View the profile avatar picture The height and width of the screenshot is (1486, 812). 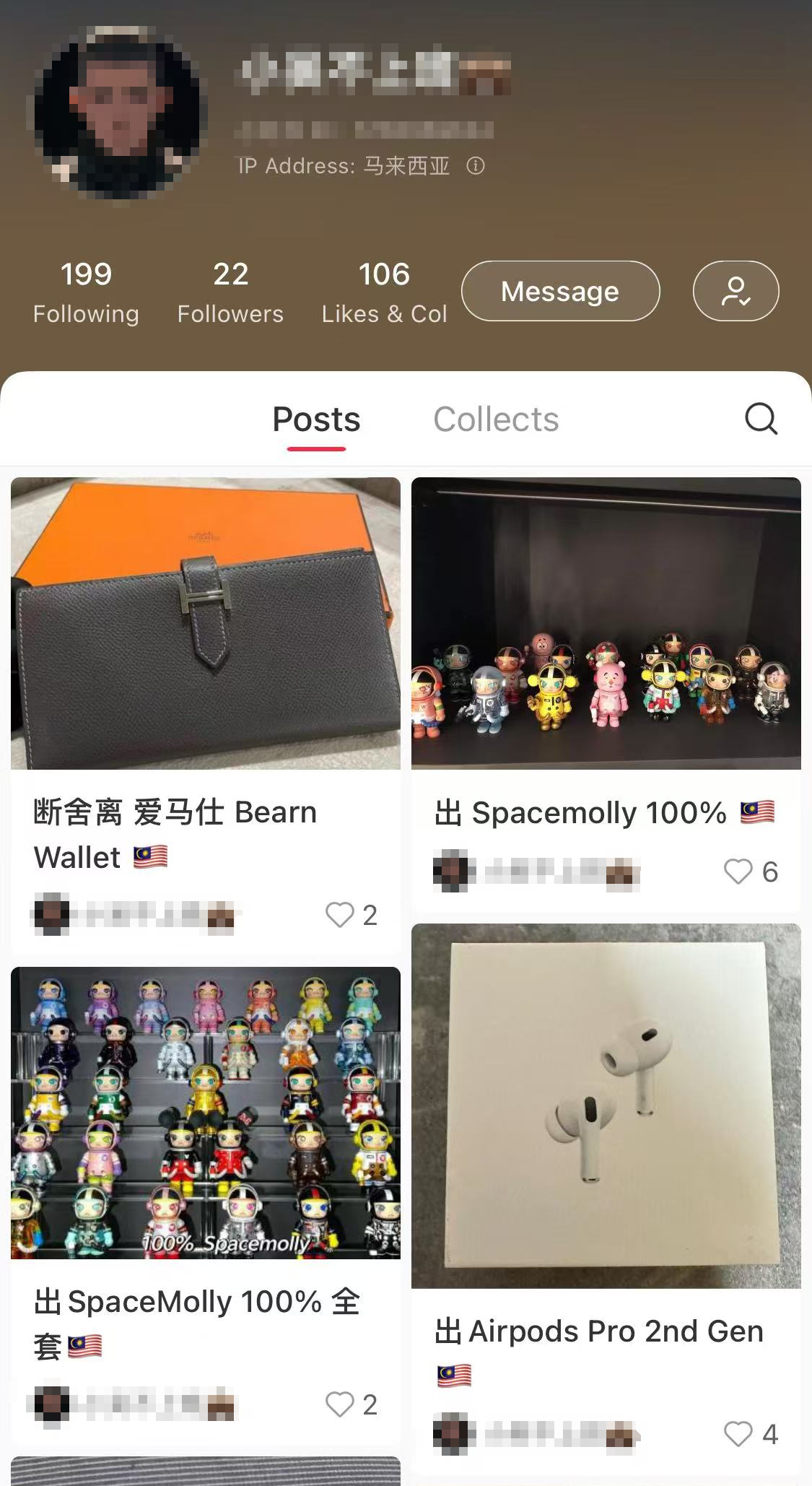click(x=117, y=110)
